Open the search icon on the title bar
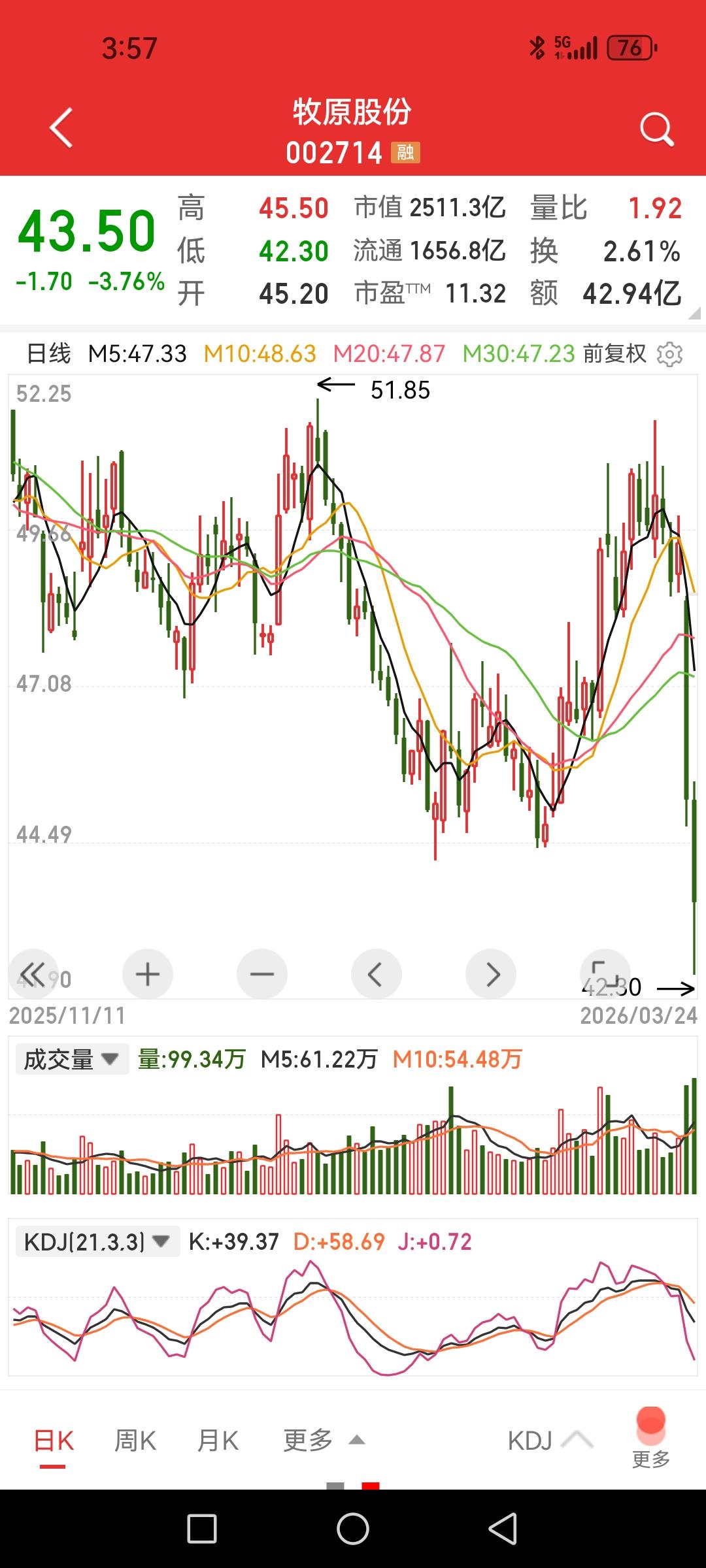The width and height of the screenshot is (706, 1568). click(x=656, y=128)
